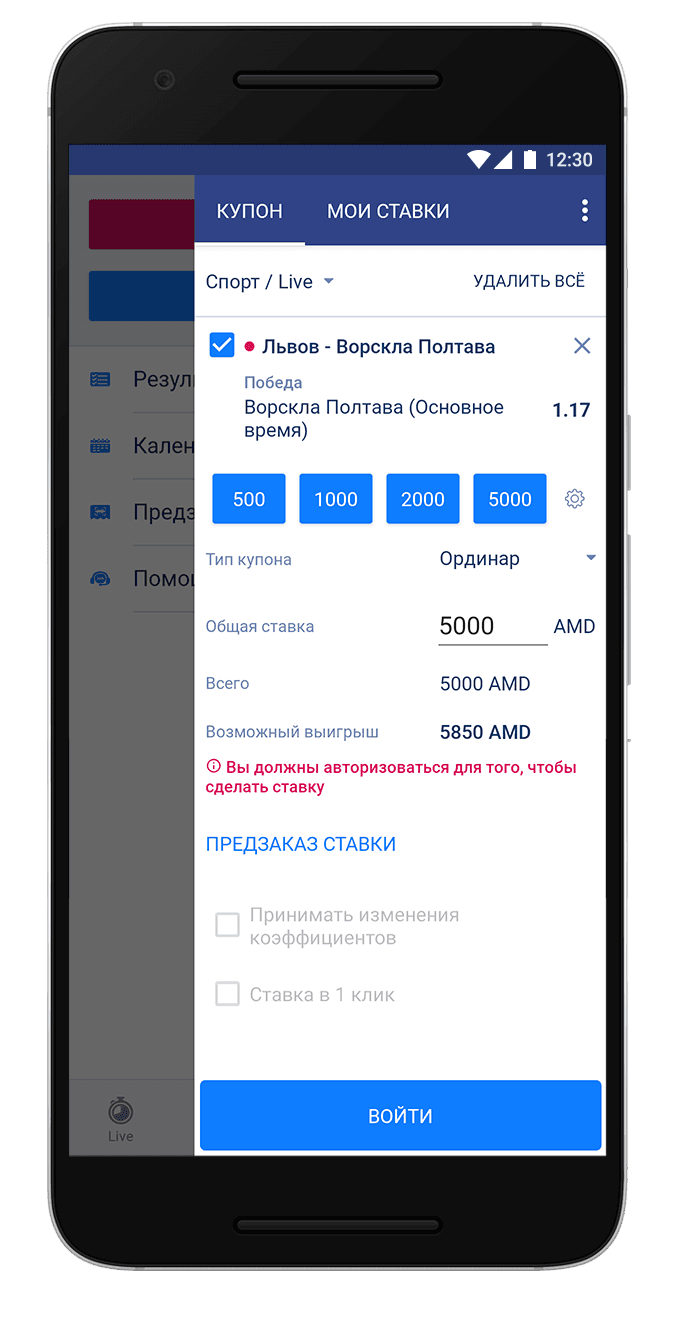The width and height of the screenshot is (678, 1317).
Task: Select the КУПОН tab
Action: (x=249, y=211)
